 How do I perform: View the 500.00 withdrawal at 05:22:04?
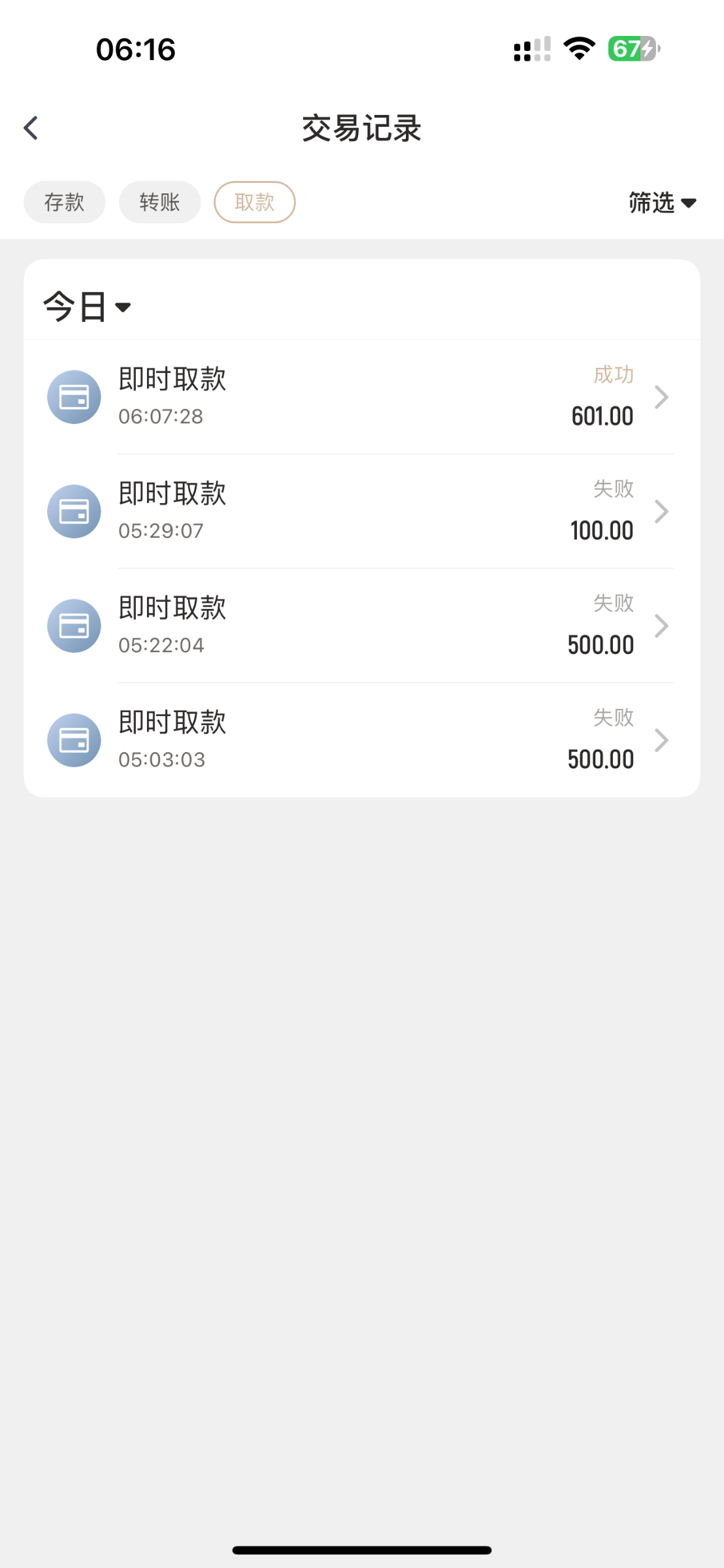(361, 626)
